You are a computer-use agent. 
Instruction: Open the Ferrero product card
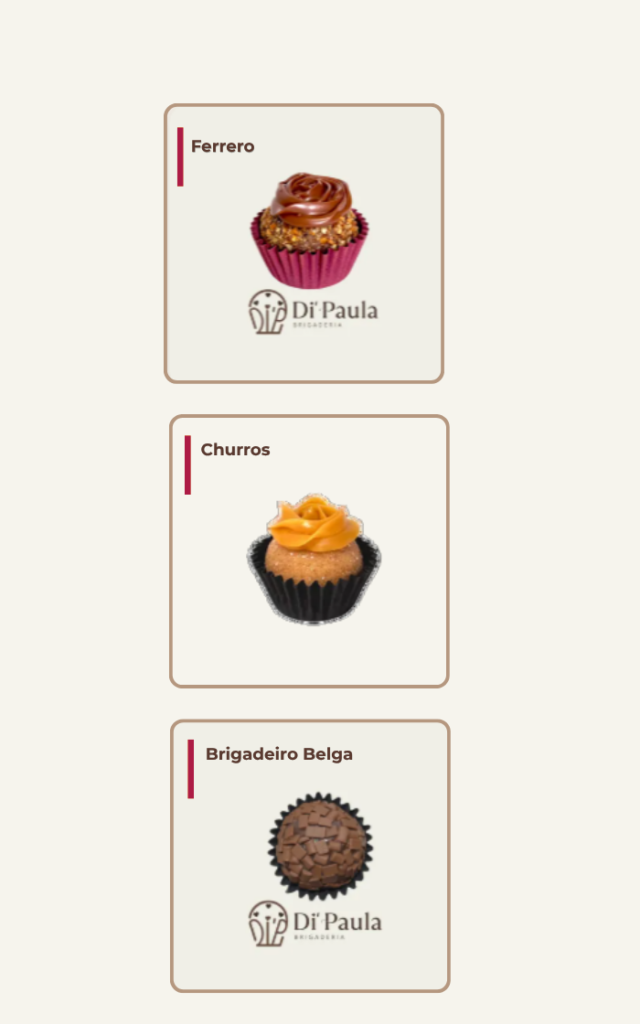click(303, 243)
